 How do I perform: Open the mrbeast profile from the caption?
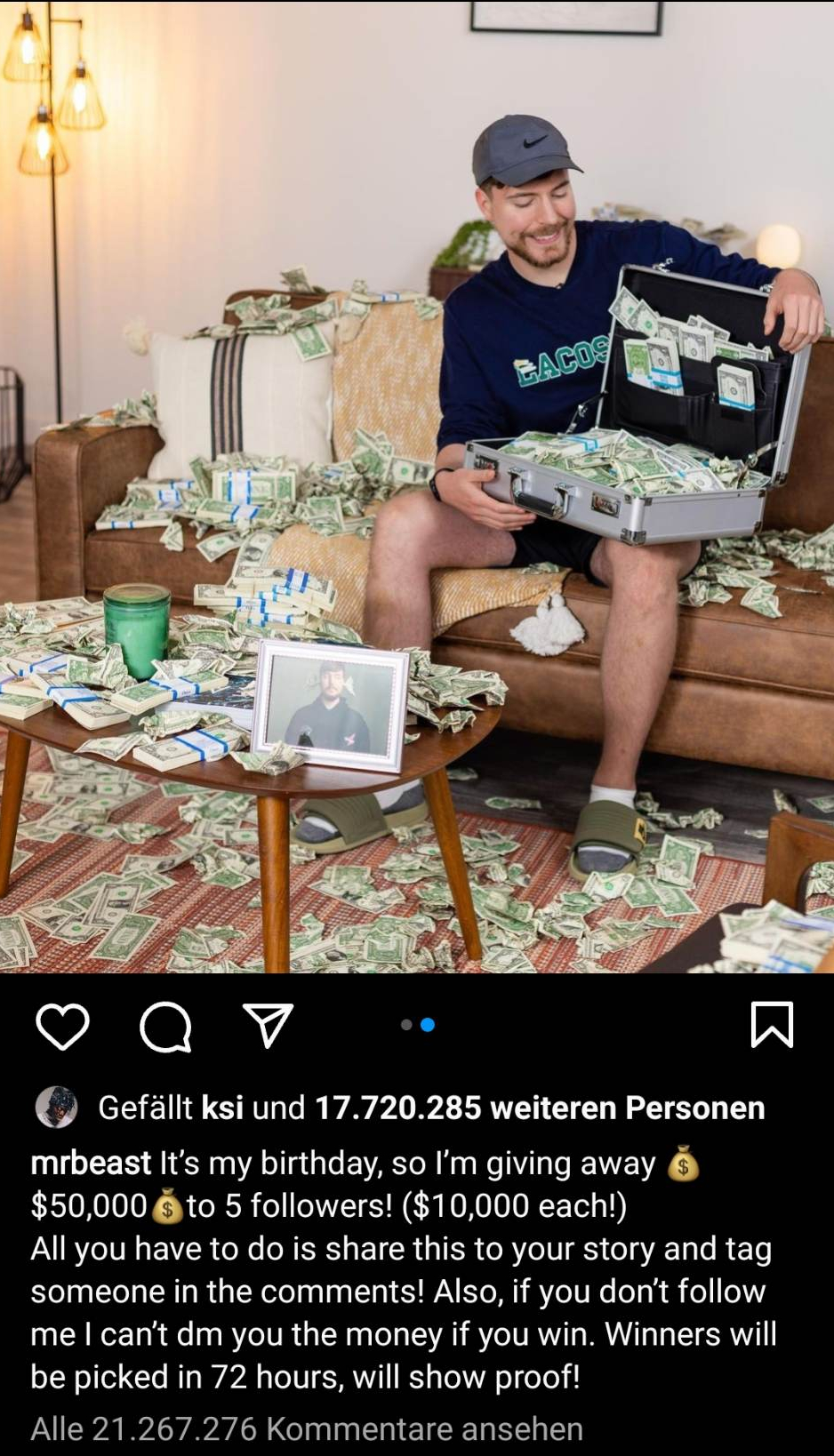coord(91,1163)
